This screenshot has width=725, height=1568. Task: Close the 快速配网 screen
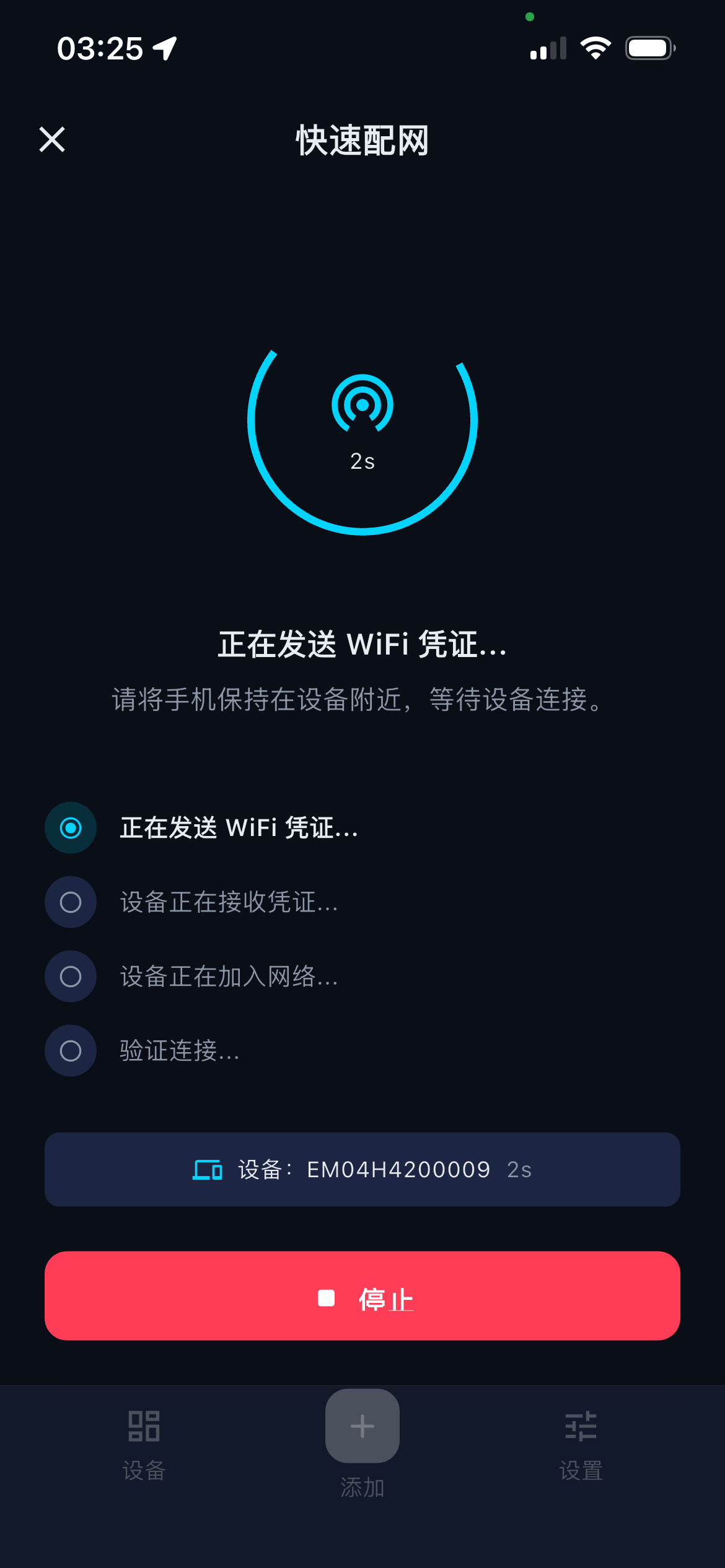52,139
